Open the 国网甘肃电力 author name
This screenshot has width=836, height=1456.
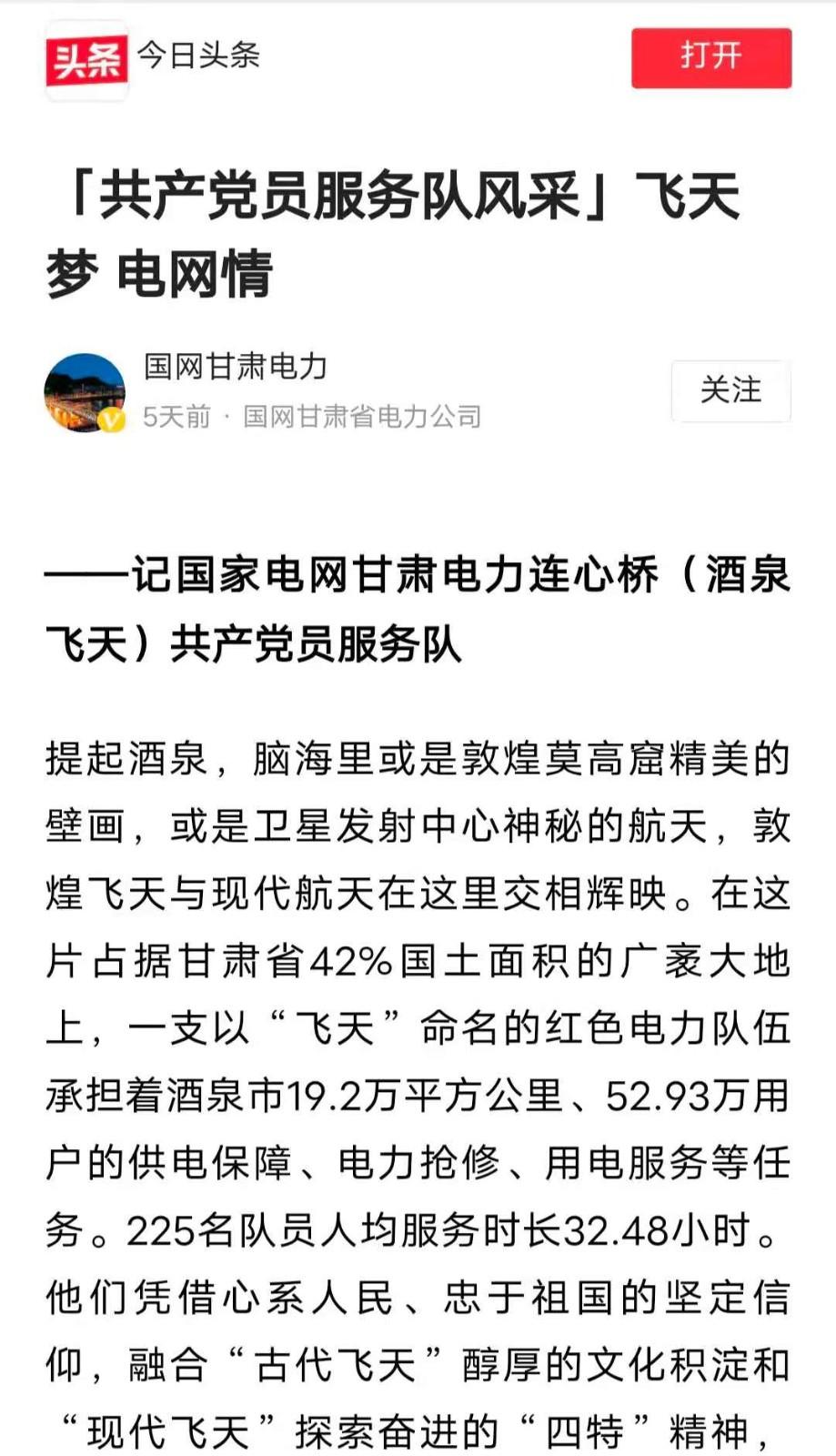[x=235, y=366]
